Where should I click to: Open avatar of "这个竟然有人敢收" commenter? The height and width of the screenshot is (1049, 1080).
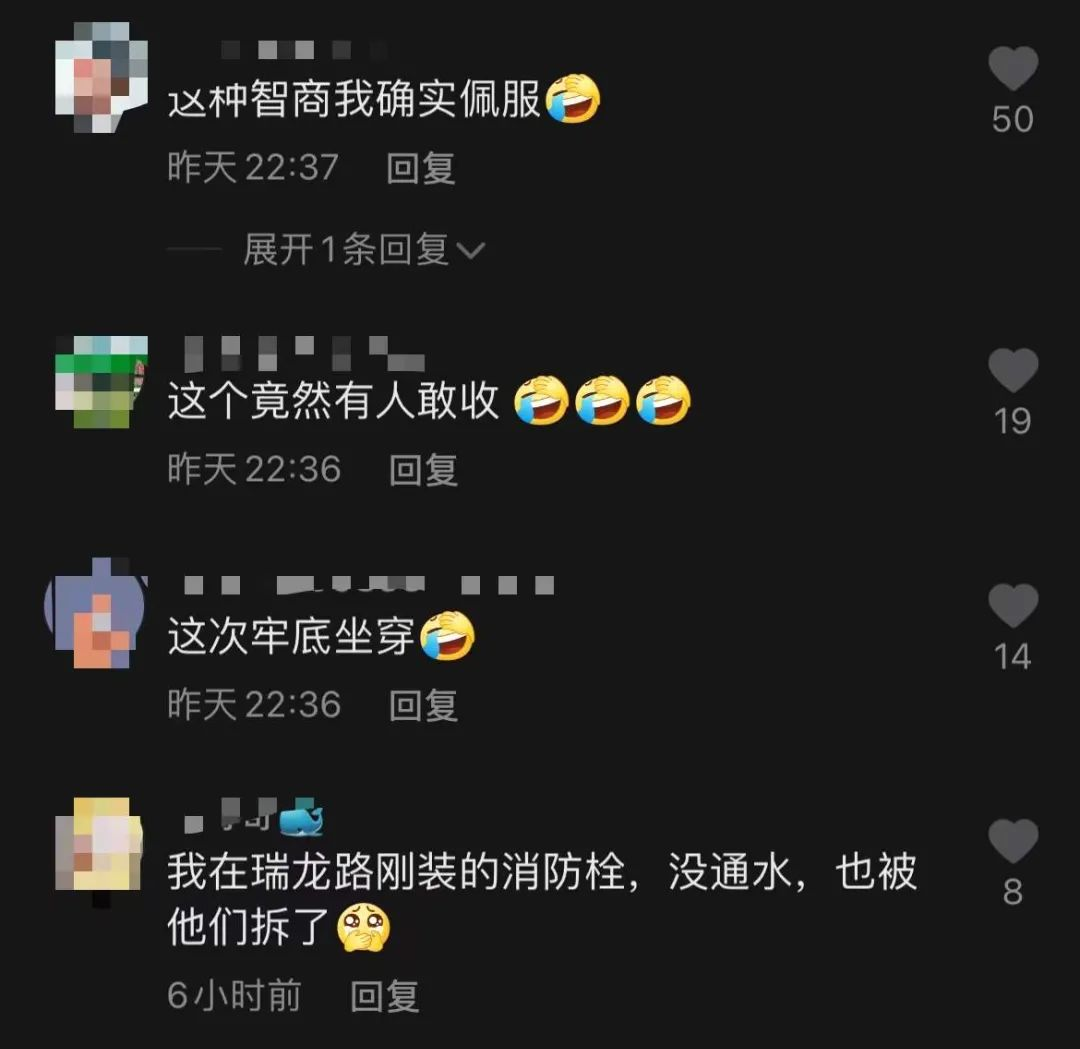pyautogui.click(x=100, y=382)
